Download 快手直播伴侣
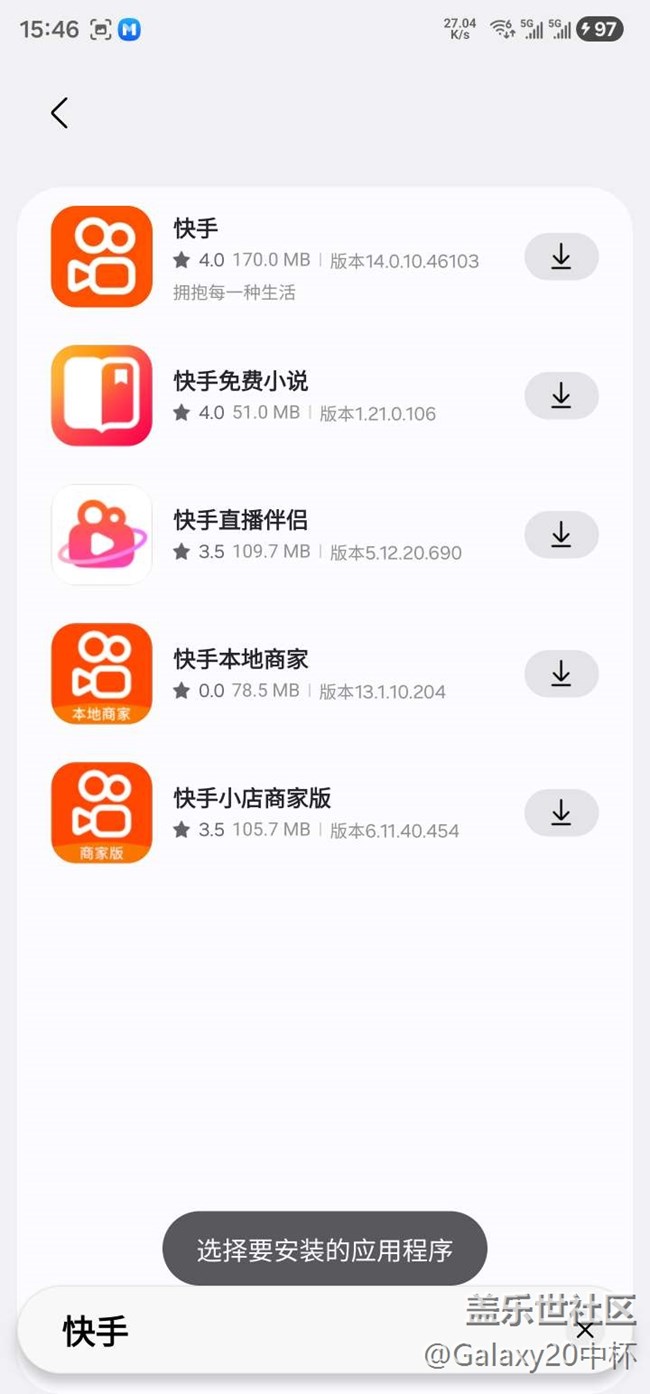 coord(561,535)
